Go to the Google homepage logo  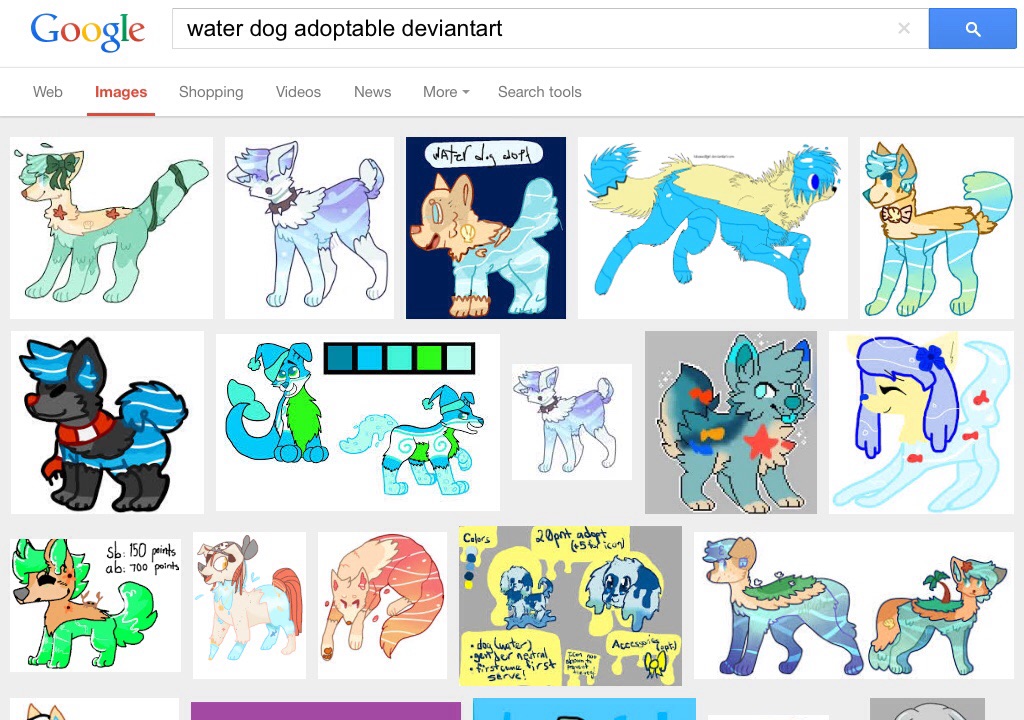coord(88,31)
